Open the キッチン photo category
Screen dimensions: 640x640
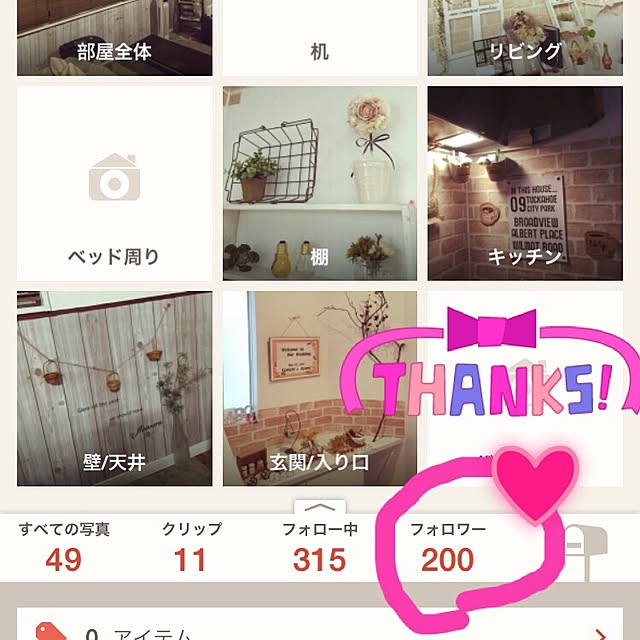click(524, 183)
